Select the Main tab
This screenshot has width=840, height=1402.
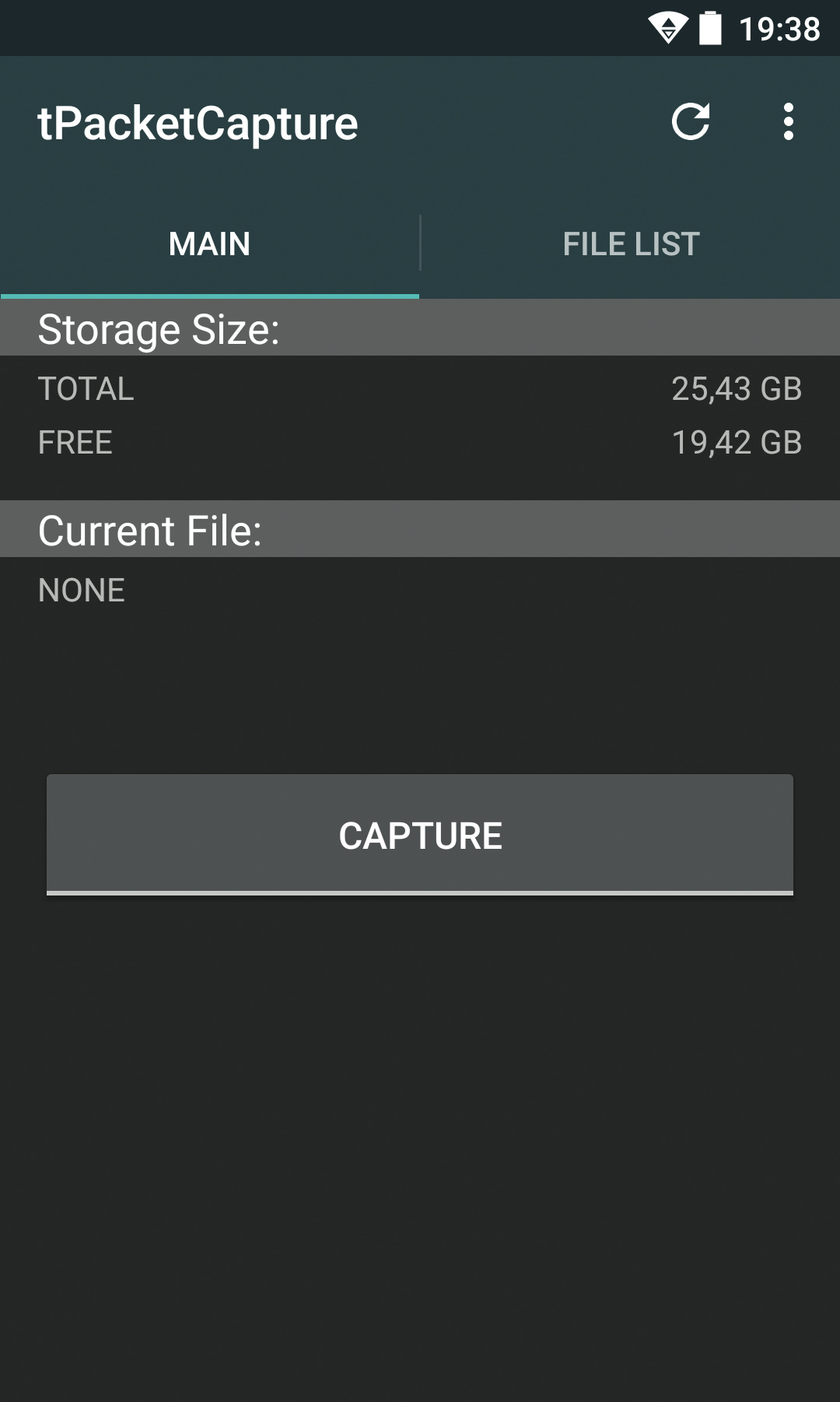tap(209, 244)
